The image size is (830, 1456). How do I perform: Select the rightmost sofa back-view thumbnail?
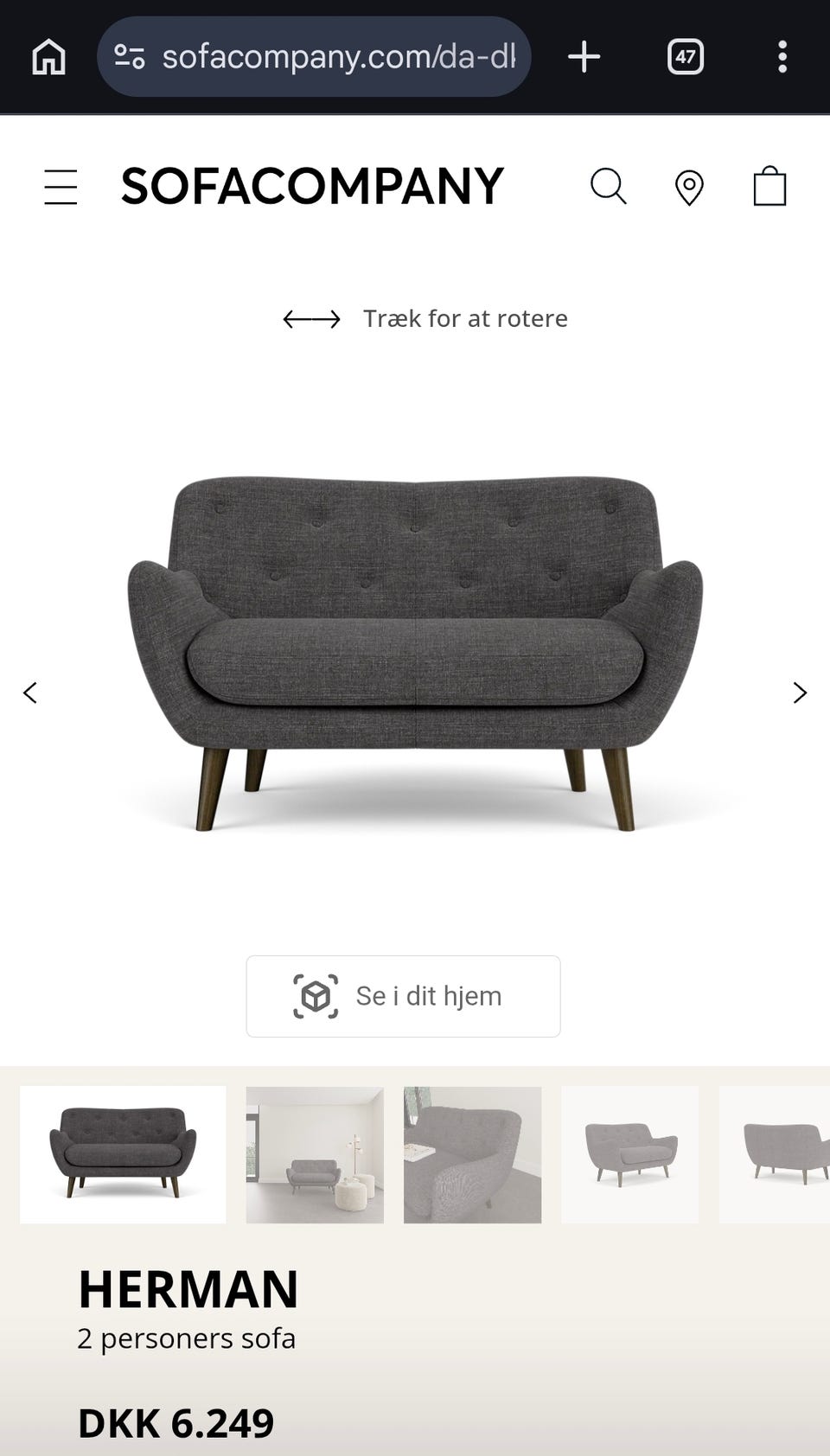tap(776, 1155)
